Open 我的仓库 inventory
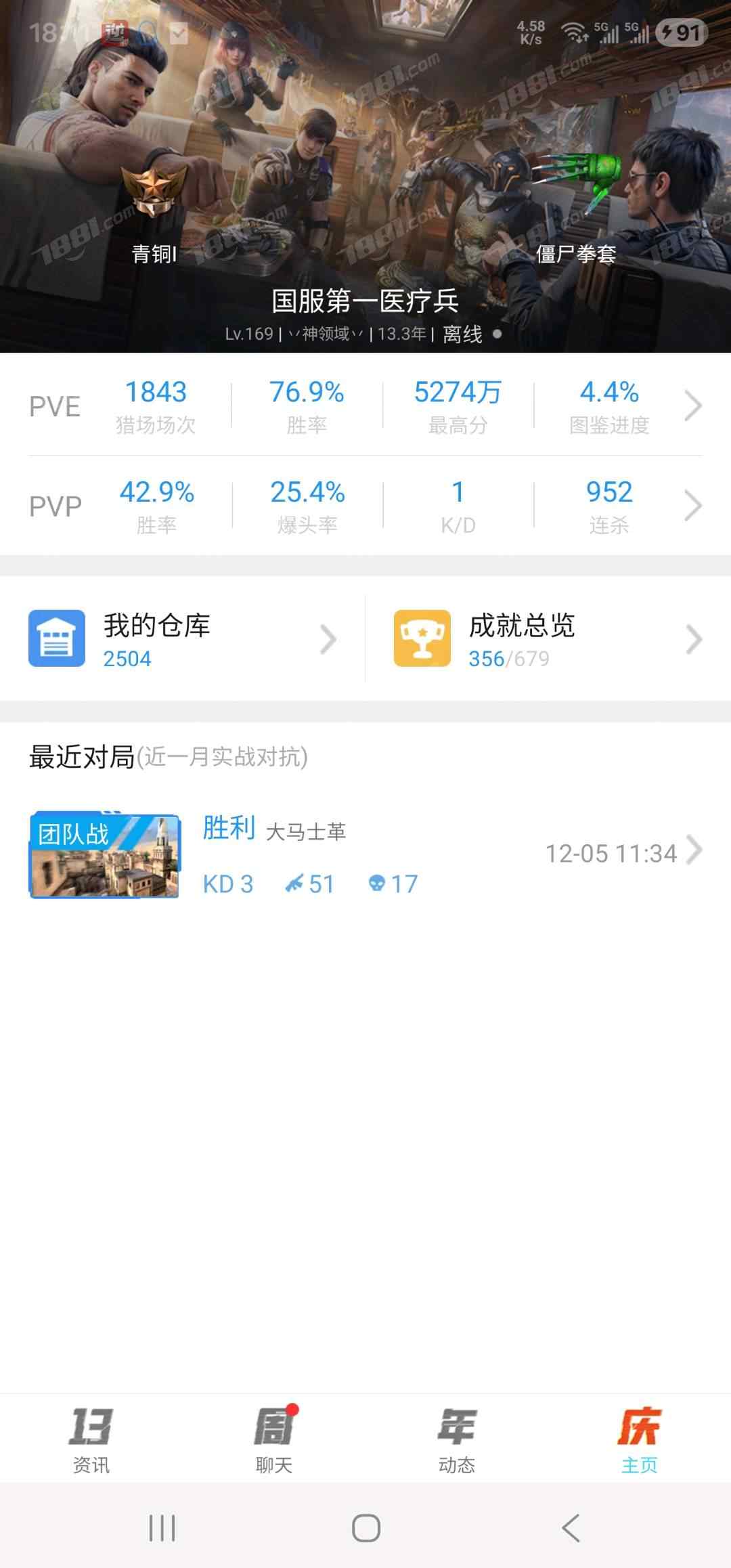 click(183, 638)
